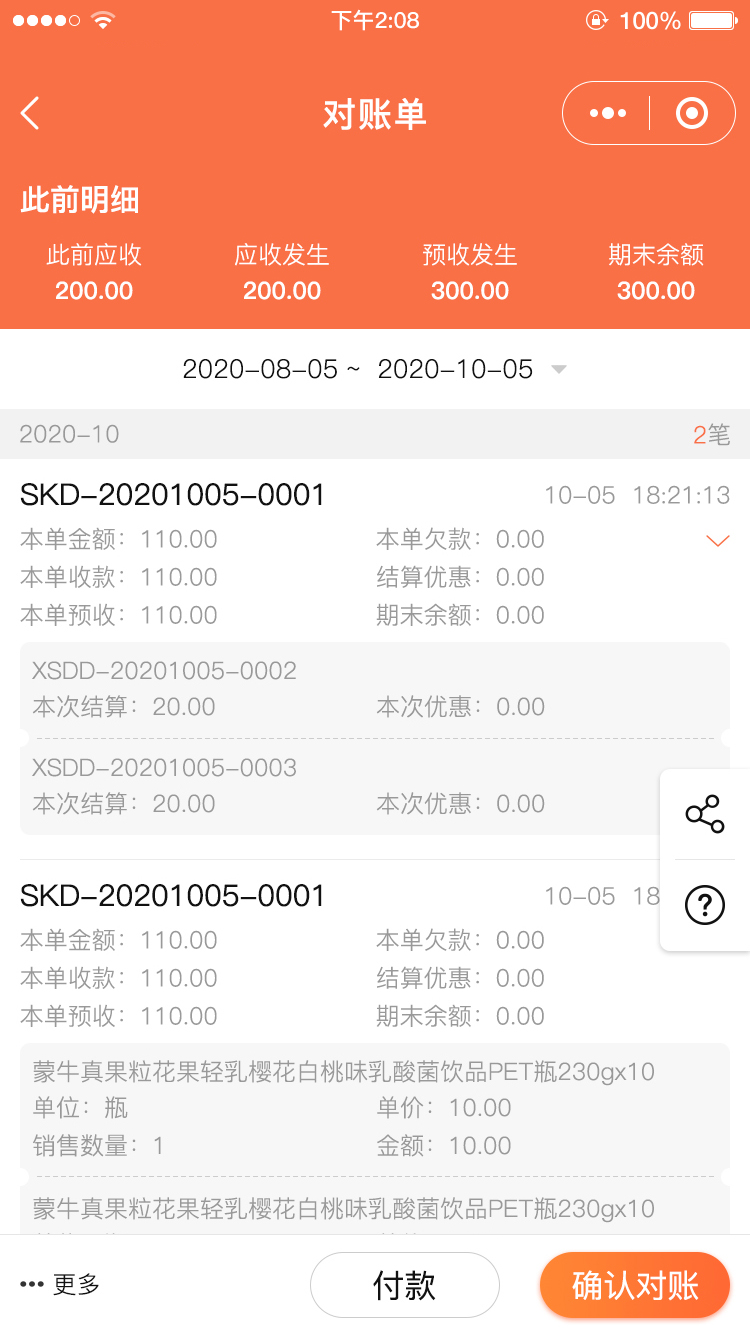Collapse the first SKD-20201005-0001 details
Screen dimensions: 750x1334
(x=717, y=541)
